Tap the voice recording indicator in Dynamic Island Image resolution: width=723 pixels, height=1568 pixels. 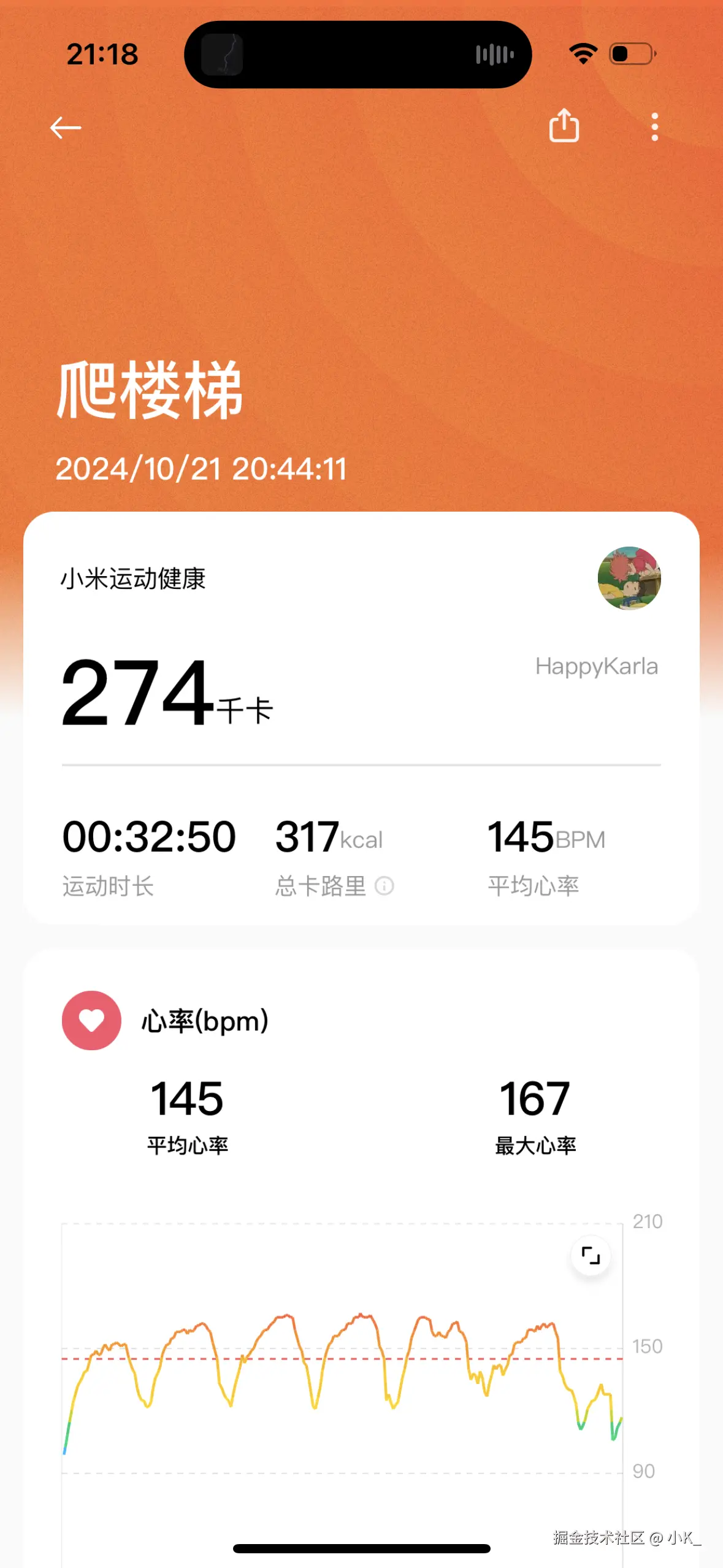point(494,54)
